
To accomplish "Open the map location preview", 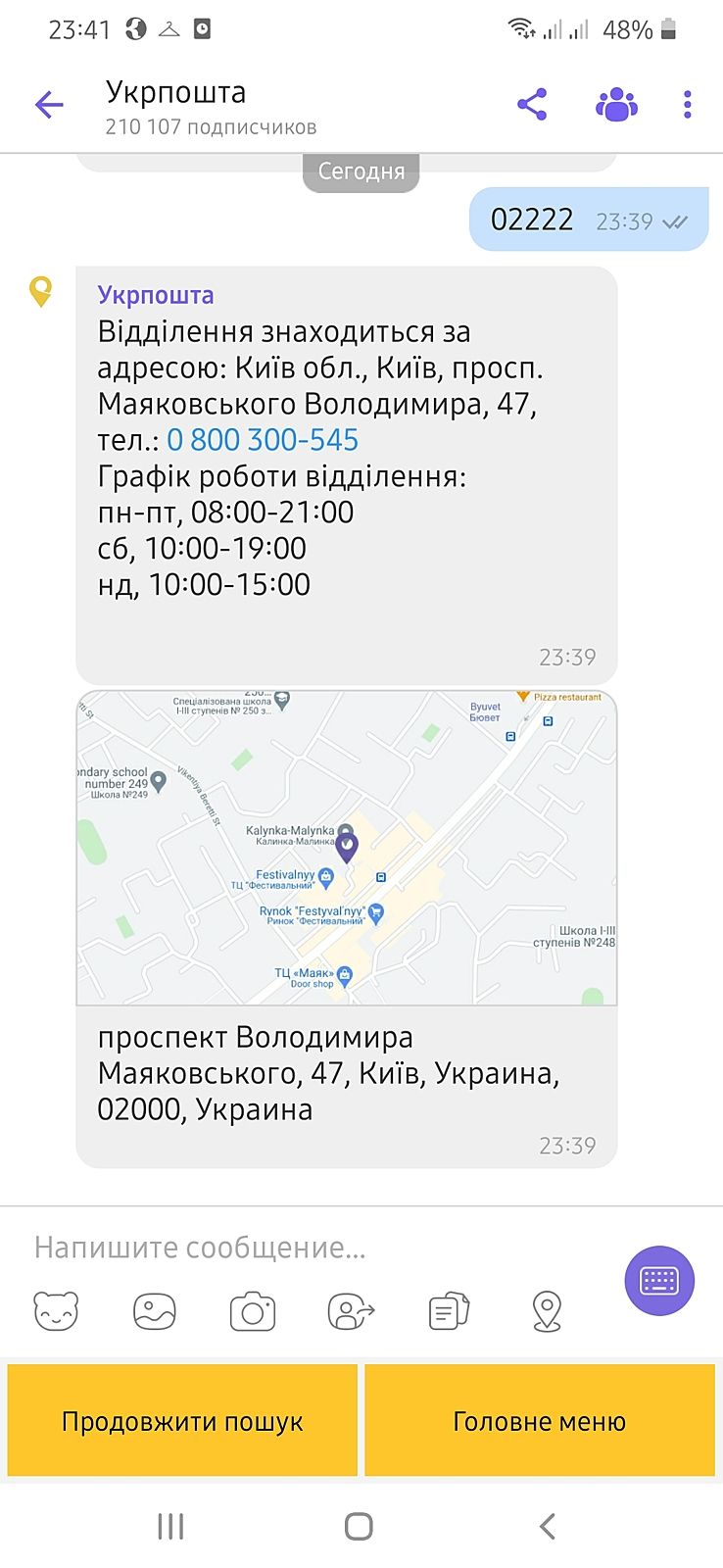I will coord(347,848).
